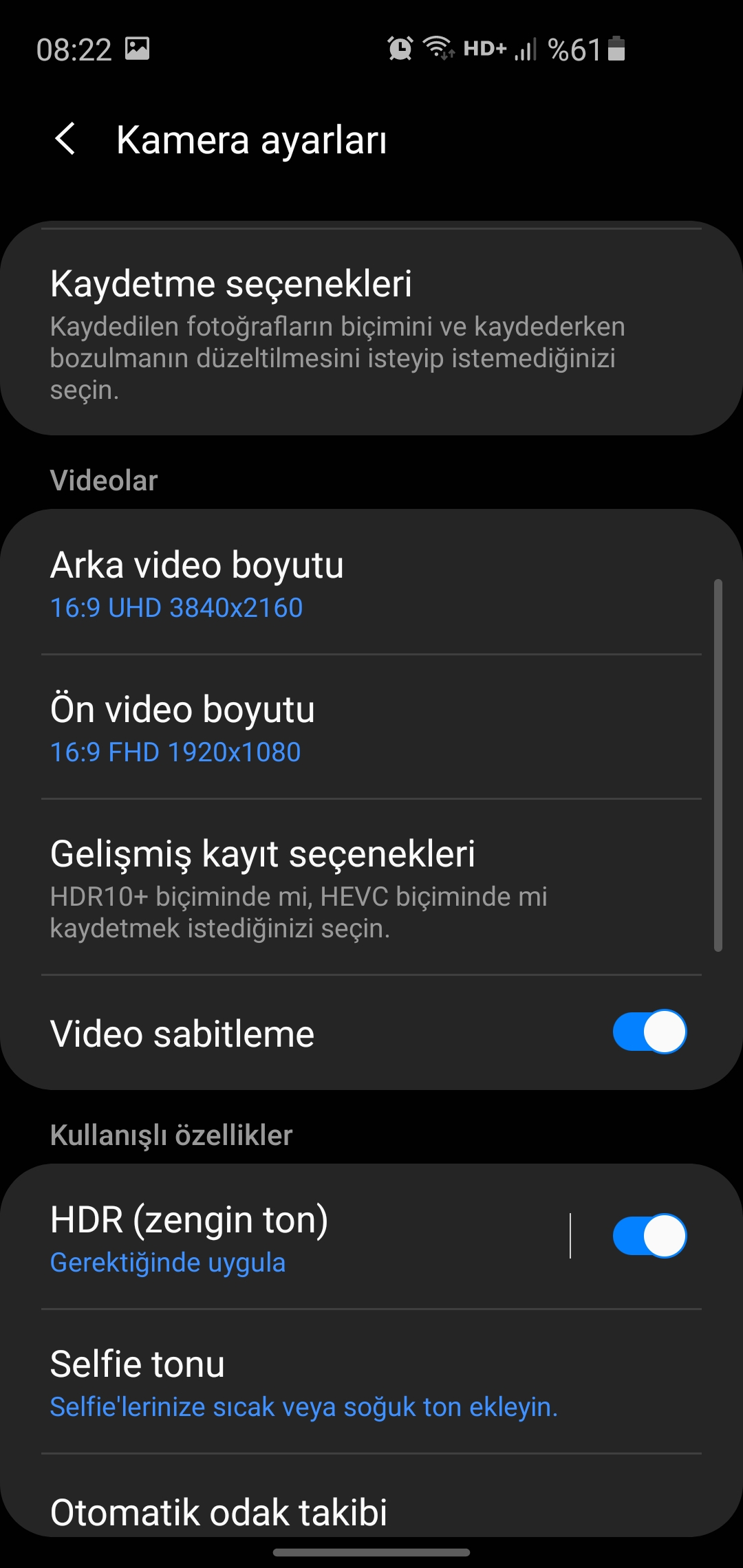743x1568 pixels.
Task: Go back from Kamera ayarları
Action: click(65, 140)
